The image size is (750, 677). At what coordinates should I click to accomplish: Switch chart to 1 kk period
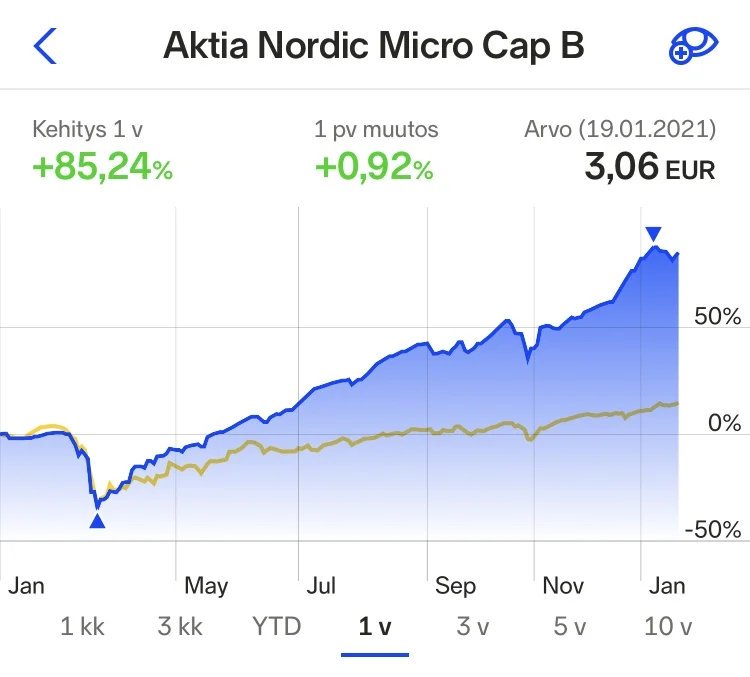[82, 627]
